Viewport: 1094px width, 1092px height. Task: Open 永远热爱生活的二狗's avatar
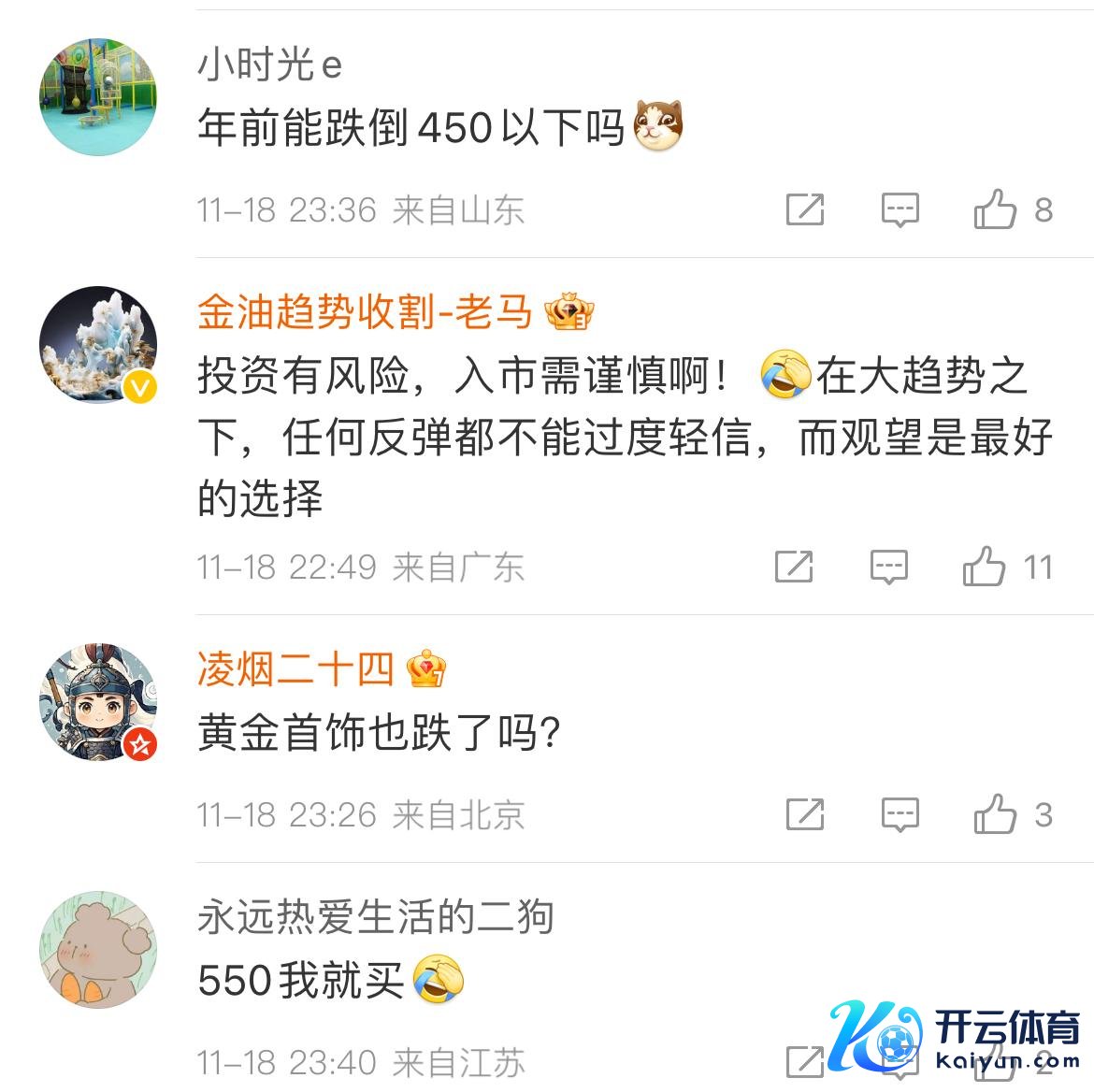coord(98,950)
